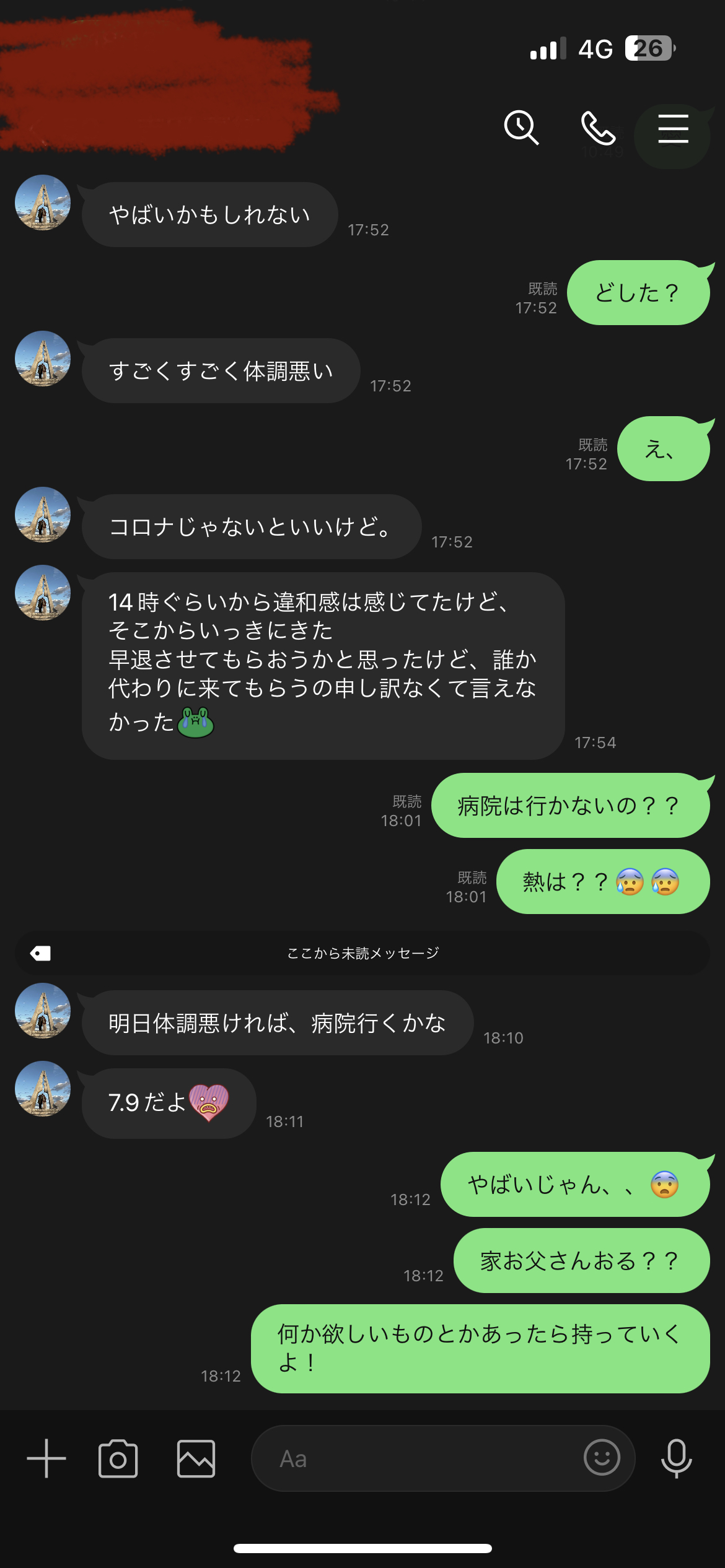The width and height of the screenshot is (725, 1568).
Task: Tap the unread messages divider banner
Action: coord(362,955)
